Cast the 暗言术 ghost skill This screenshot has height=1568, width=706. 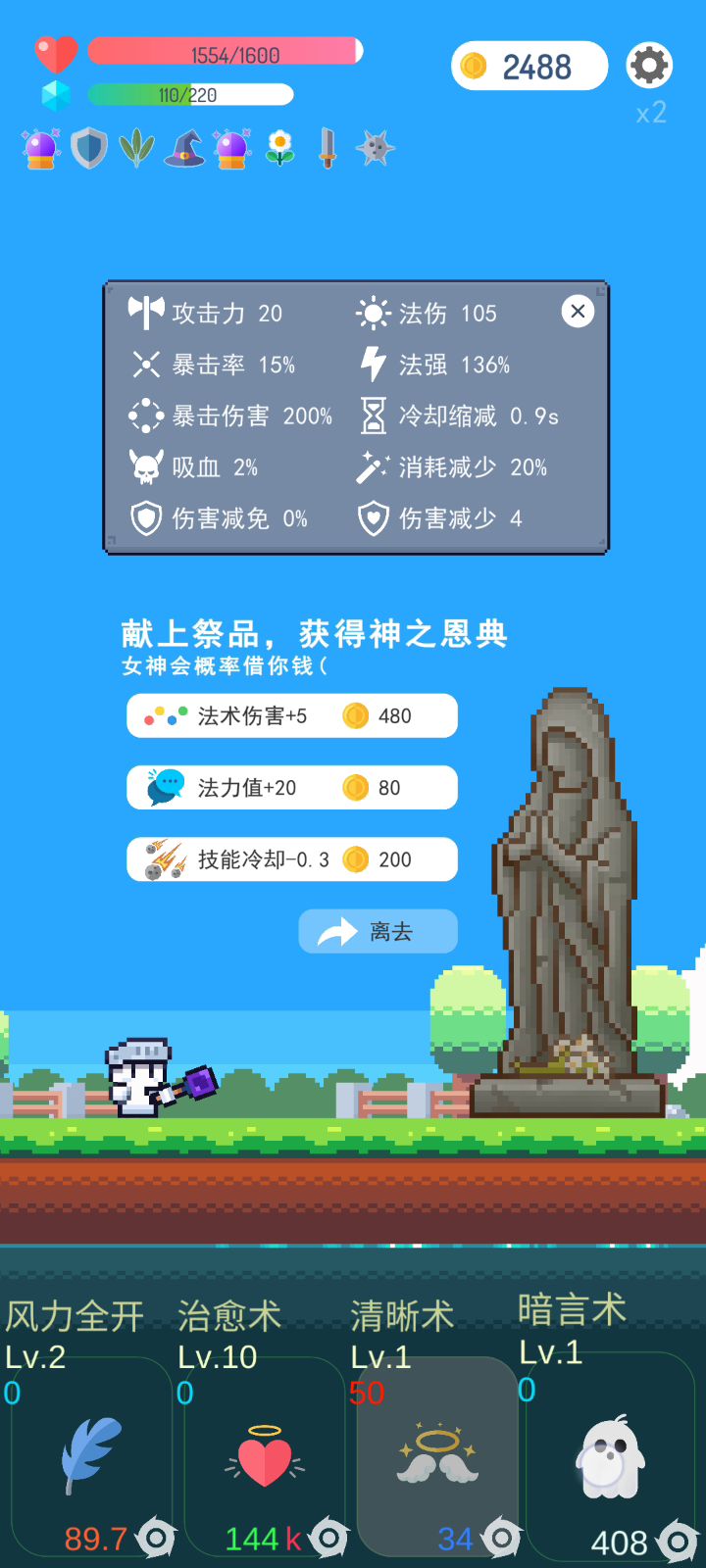click(611, 1455)
